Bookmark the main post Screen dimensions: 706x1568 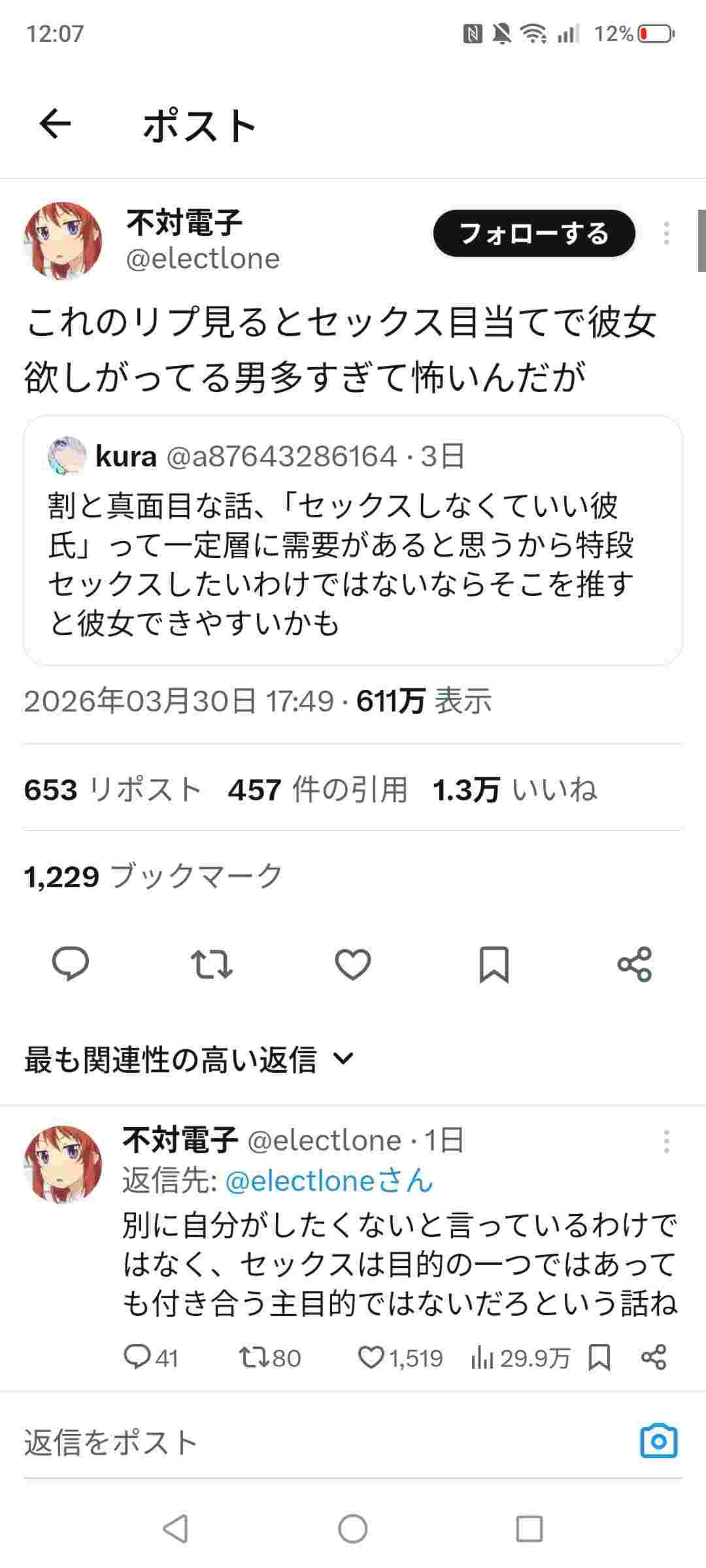494,964
